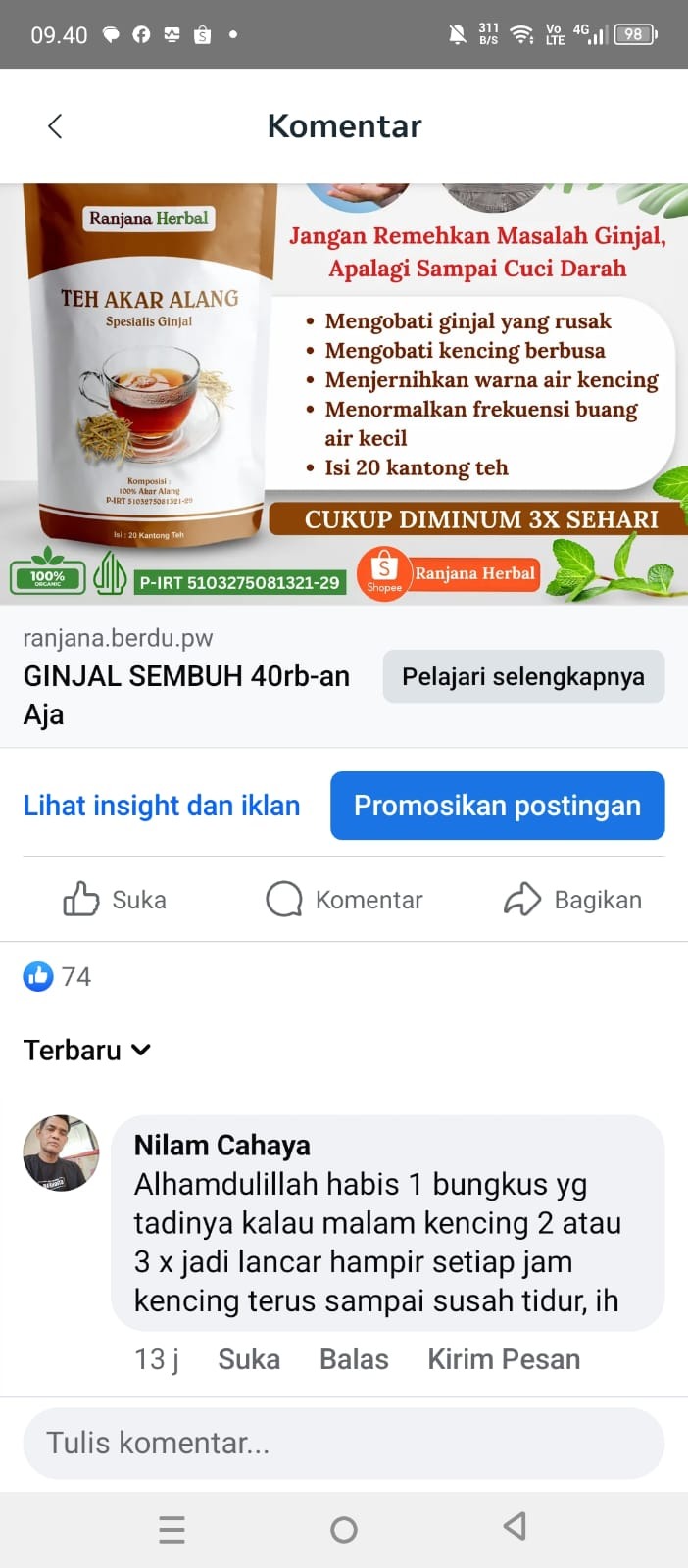This screenshot has height=1568, width=688.
Task: Like Nilam Cahaya's comment
Action: tap(249, 1359)
